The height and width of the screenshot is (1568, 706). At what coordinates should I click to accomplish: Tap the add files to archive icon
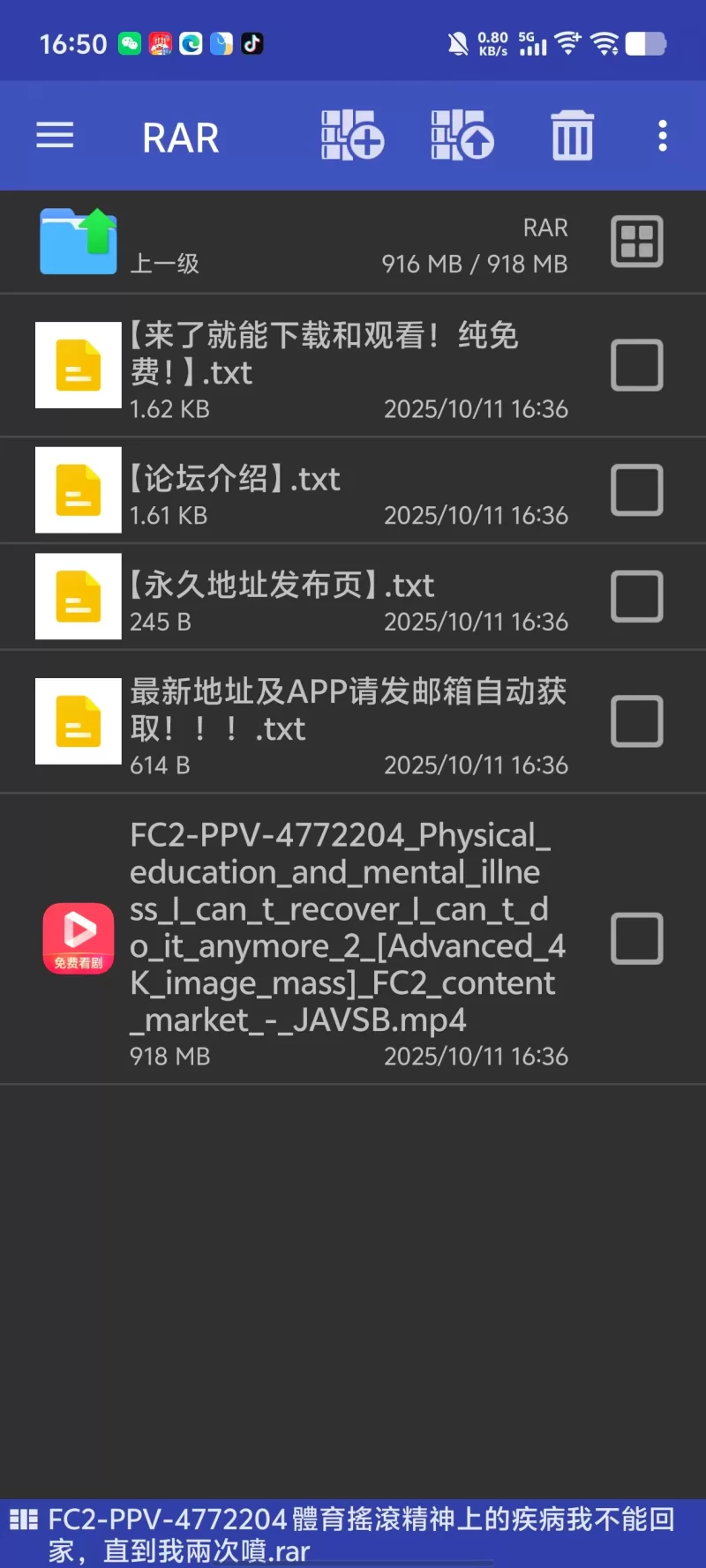352,136
